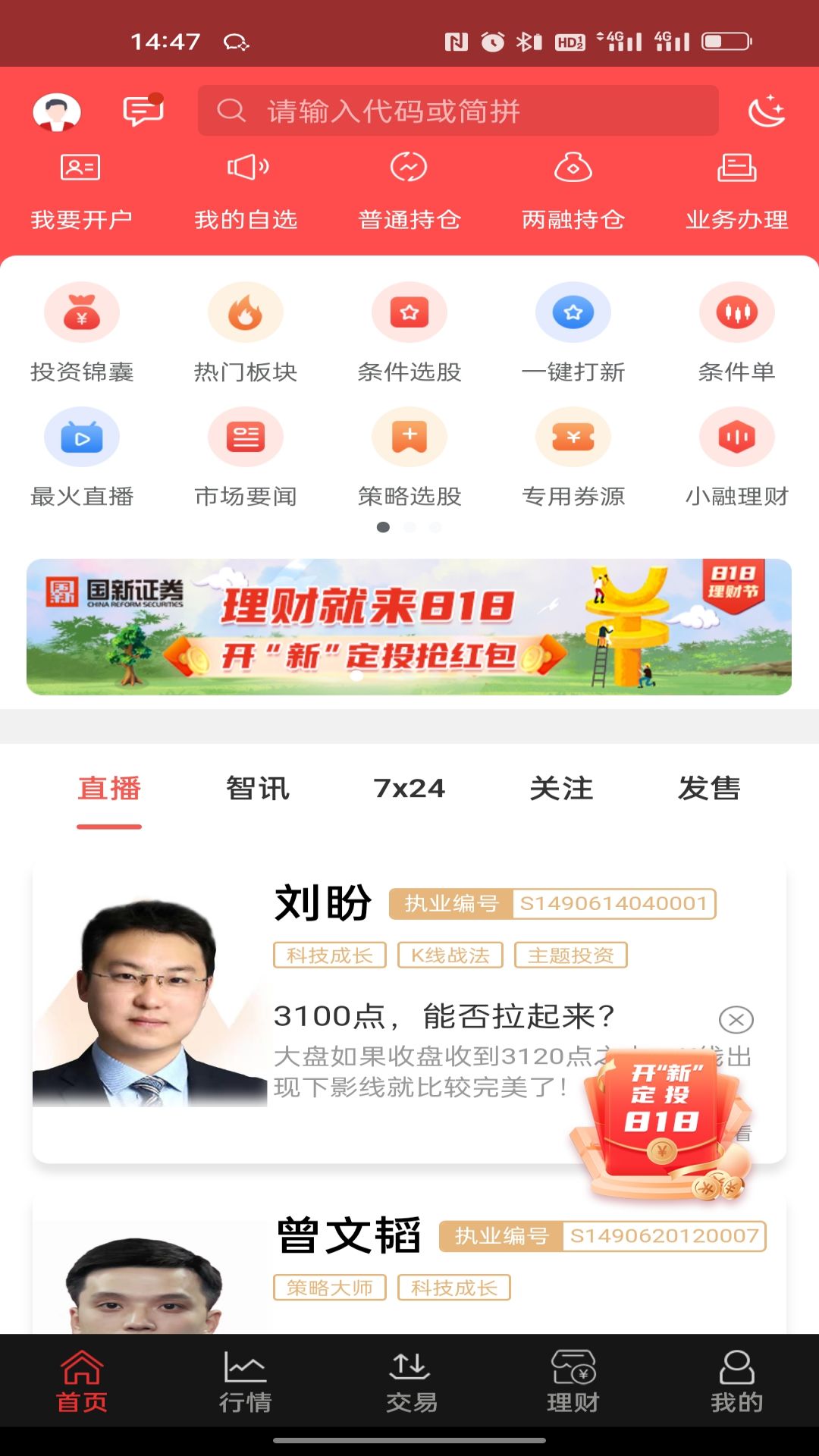Switch to the 7x24 tab
The height and width of the screenshot is (1456, 819).
pos(409,789)
